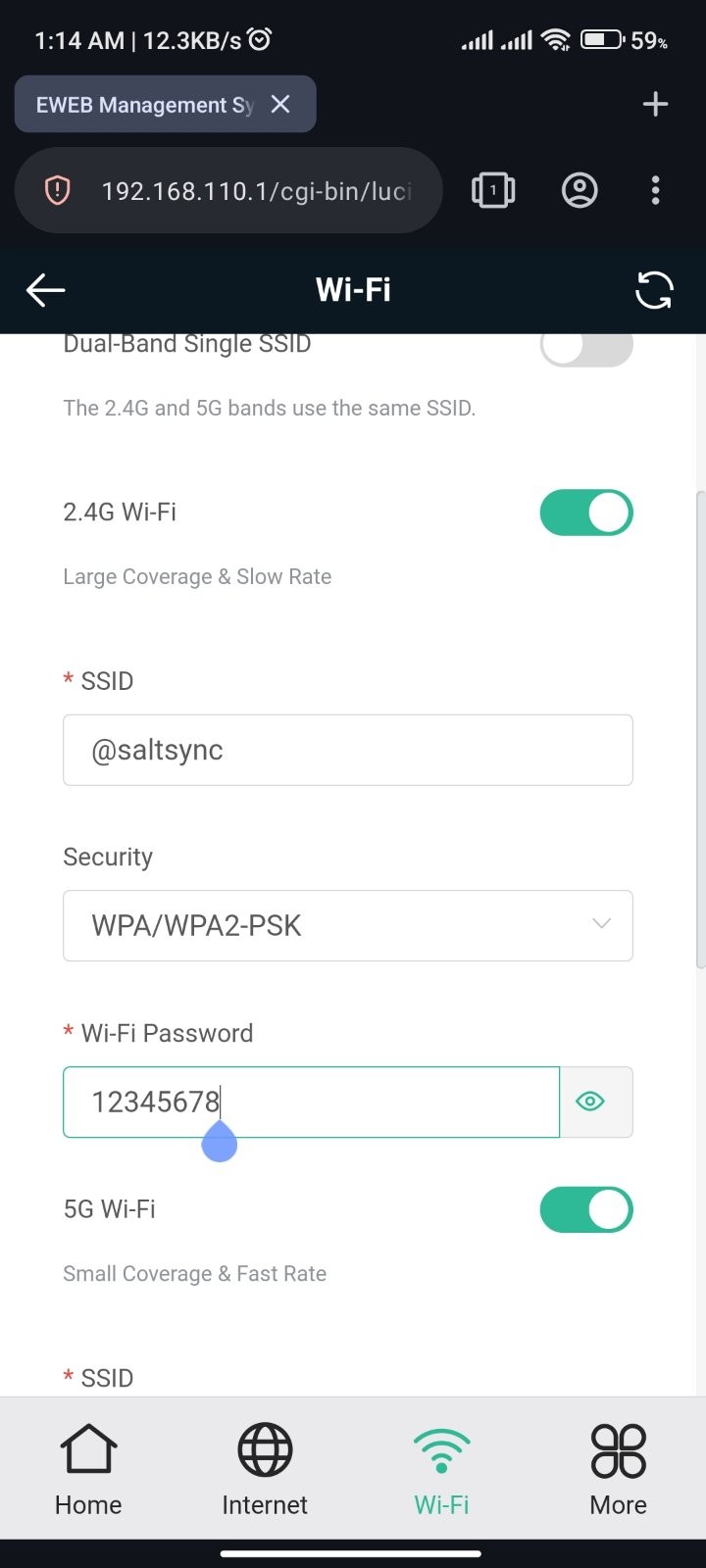The width and height of the screenshot is (706, 1568).
Task: Open the More tab
Action: (619, 1469)
